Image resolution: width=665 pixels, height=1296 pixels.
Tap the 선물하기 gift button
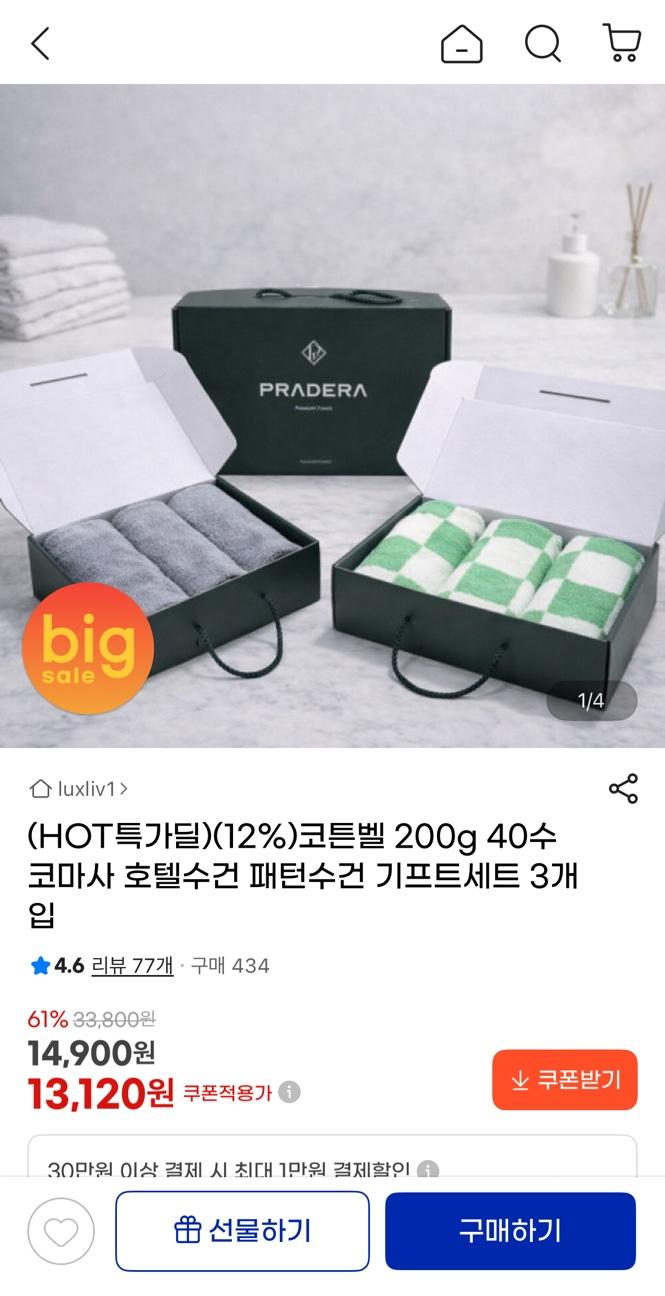point(242,1231)
